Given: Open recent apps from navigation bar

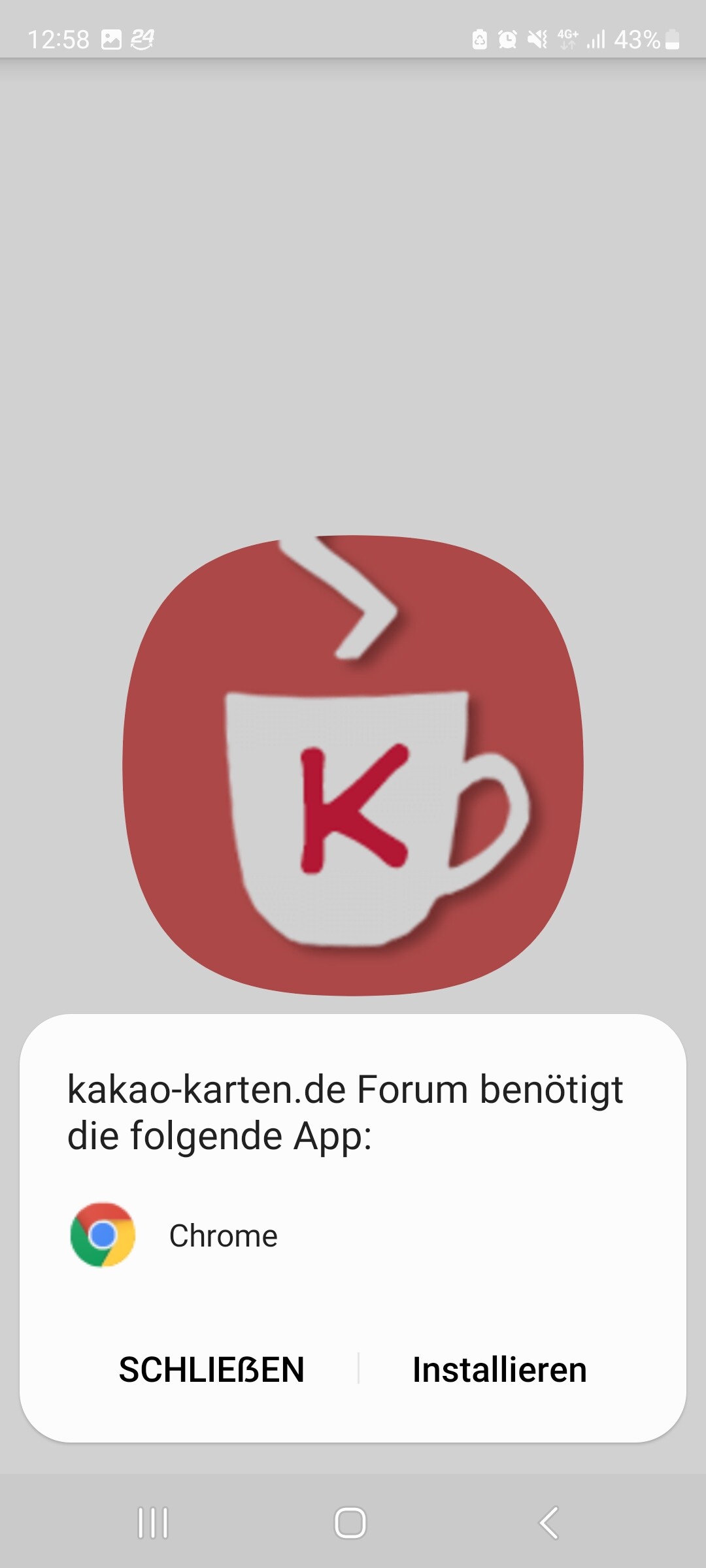Looking at the screenshot, I should click(153, 1523).
